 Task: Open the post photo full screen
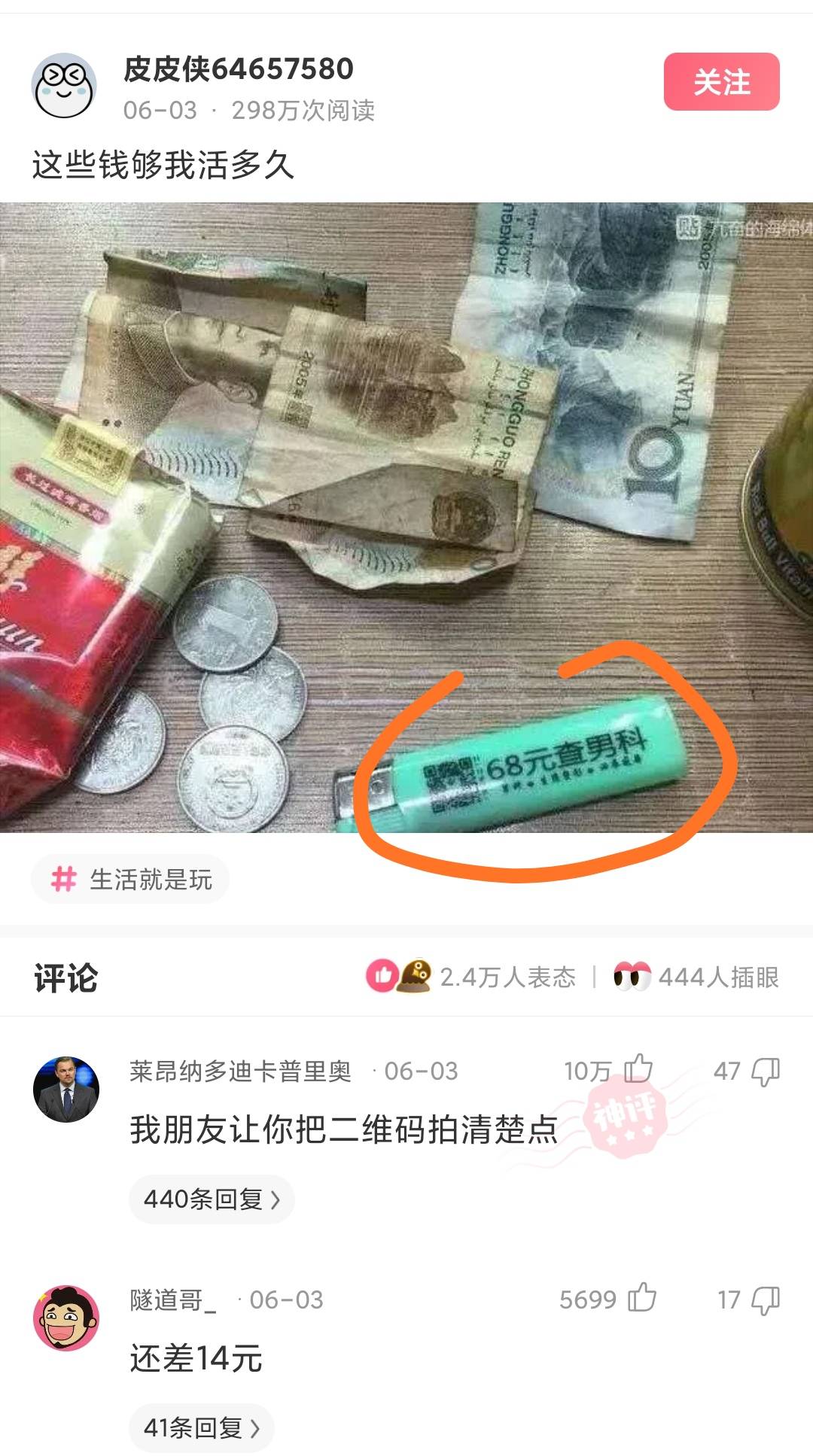[406, 517]
